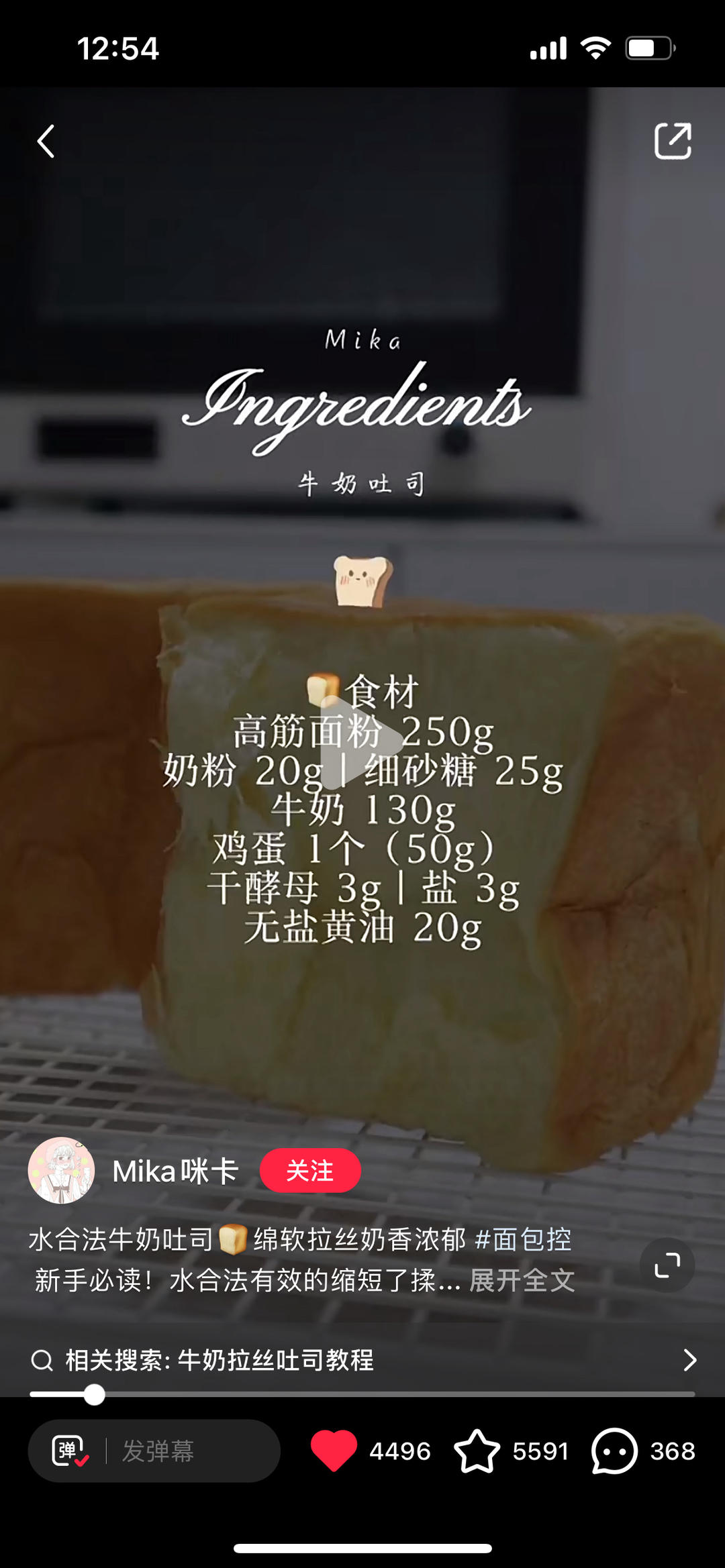
Task: Expand full caption via 展开全文
Action: [522, 1280]
